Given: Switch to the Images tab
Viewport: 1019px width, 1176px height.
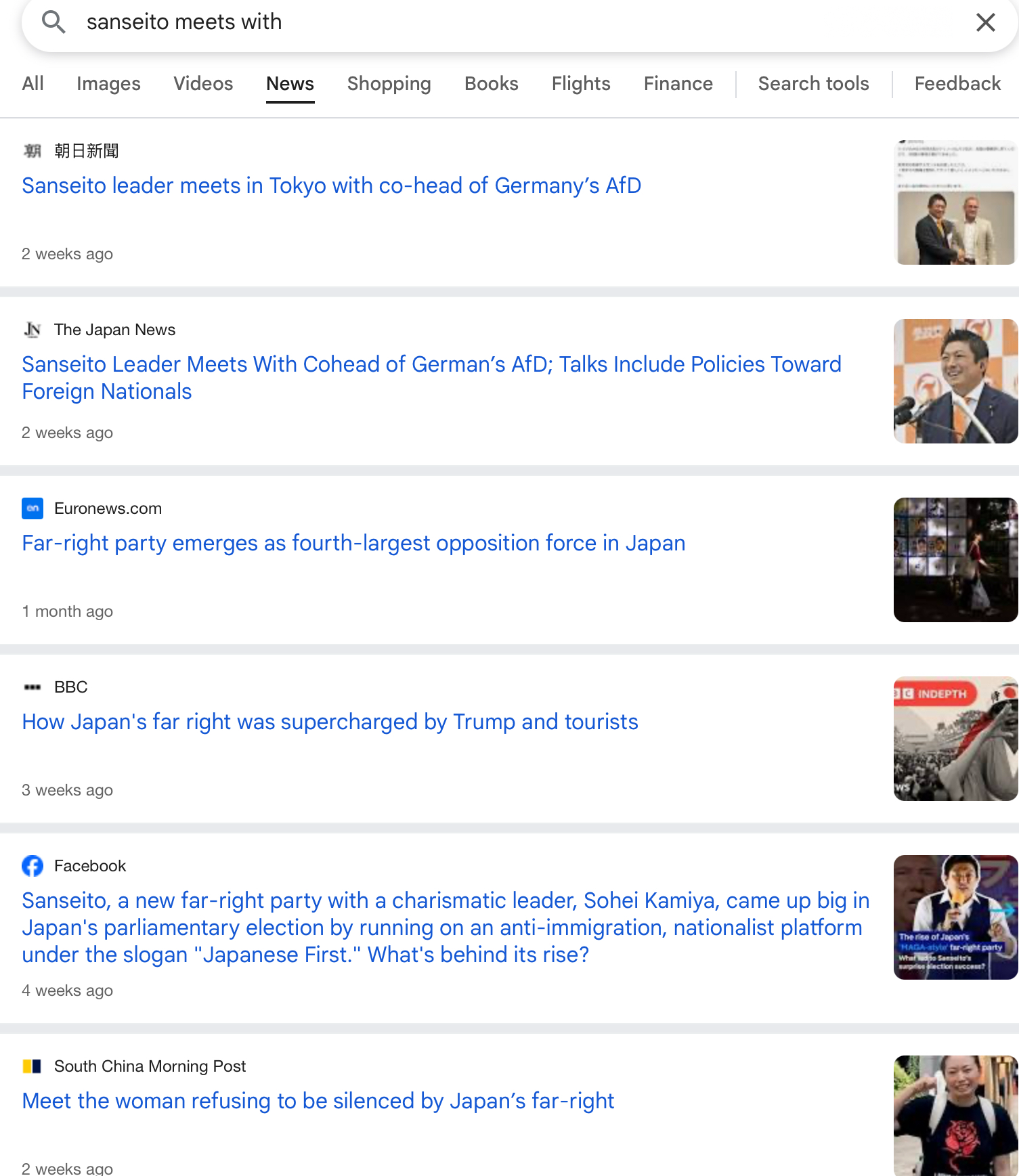Looking at the screenshot, I should (108, 83).
